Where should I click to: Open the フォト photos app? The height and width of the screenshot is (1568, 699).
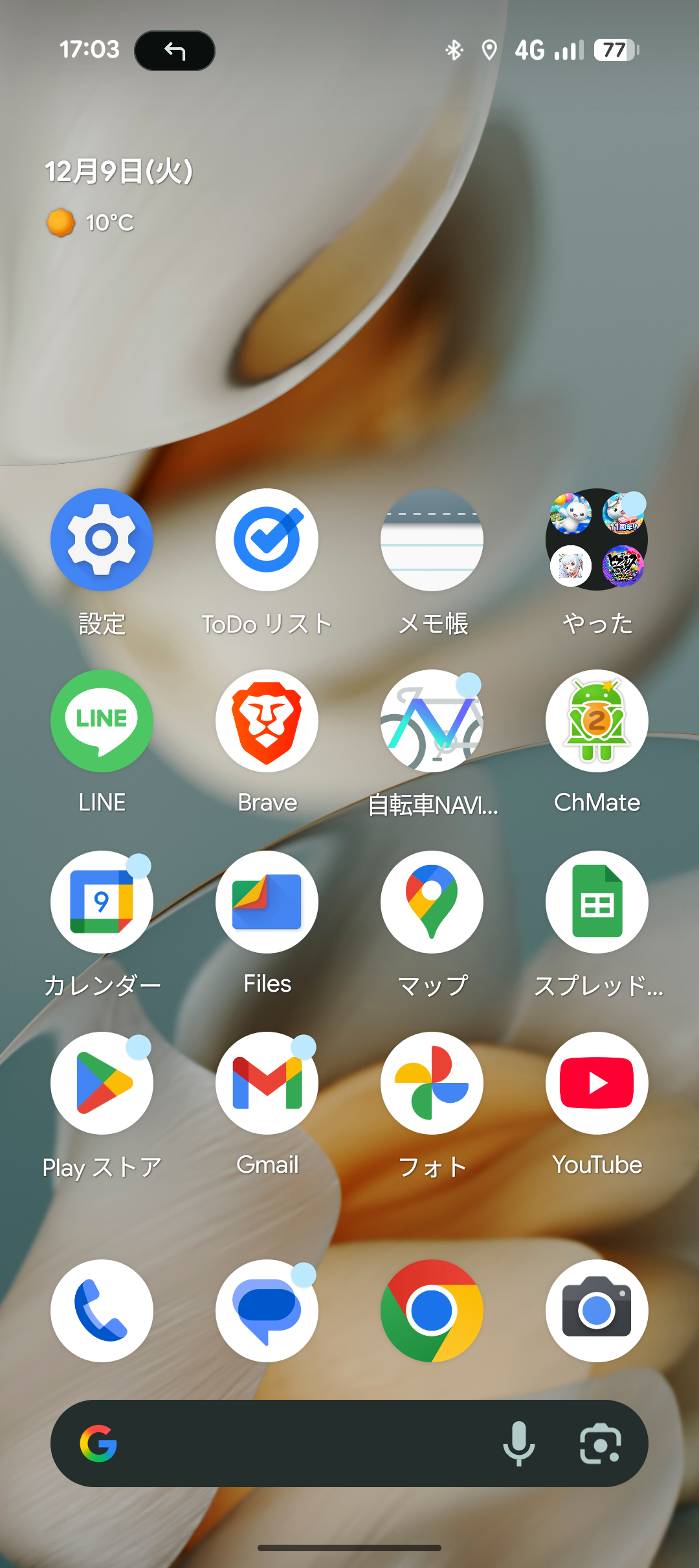pos(432,1083)
